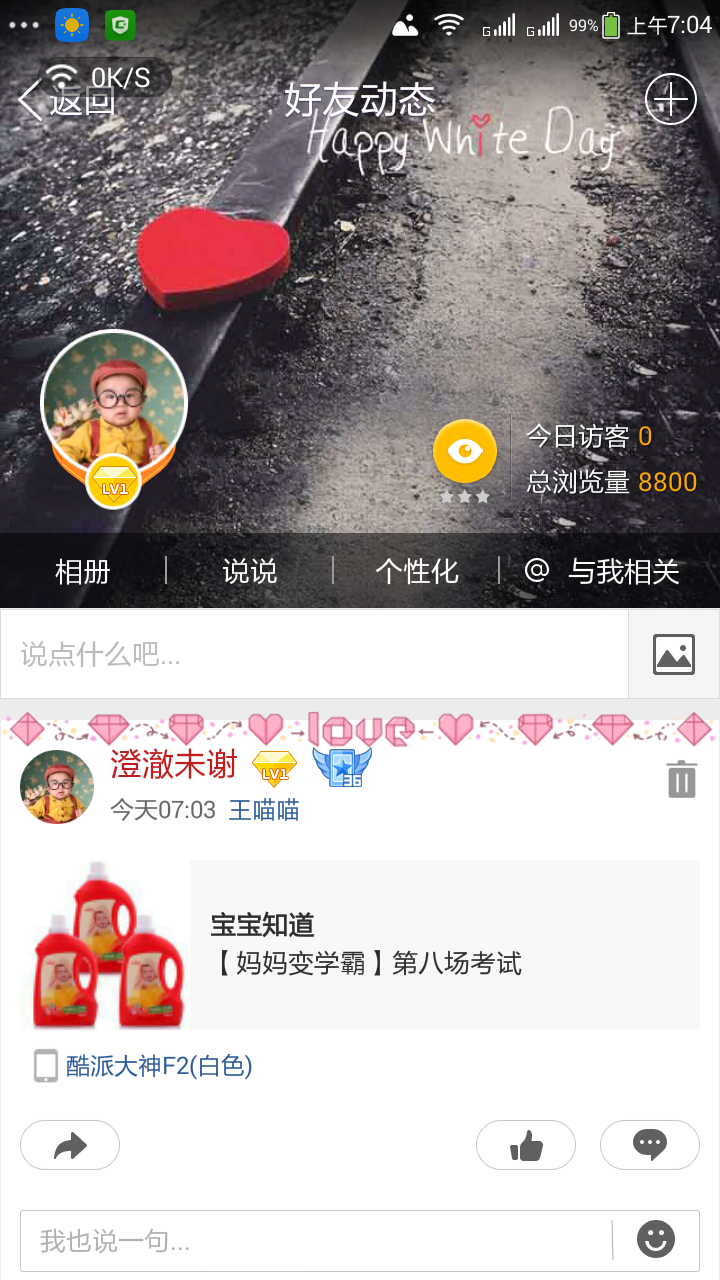Image resolution: width=720 pixels, height=1280 pixels.
Task: Open the 个性化 tab
Action: (416, 571)
